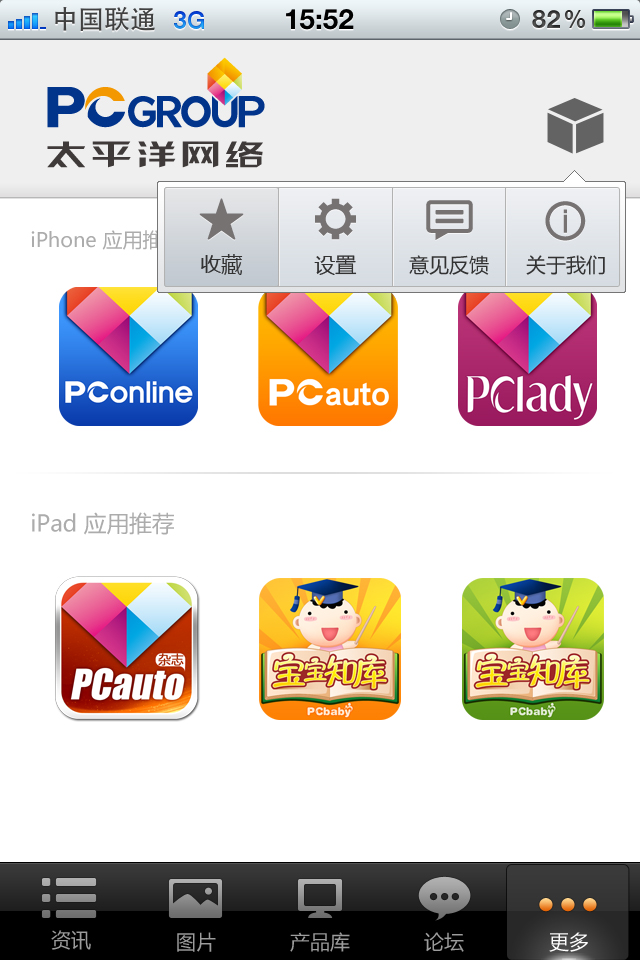This screenshot has height=960, width=640.
Task: Switch to the 图片 tab
Action: [196, 914]
